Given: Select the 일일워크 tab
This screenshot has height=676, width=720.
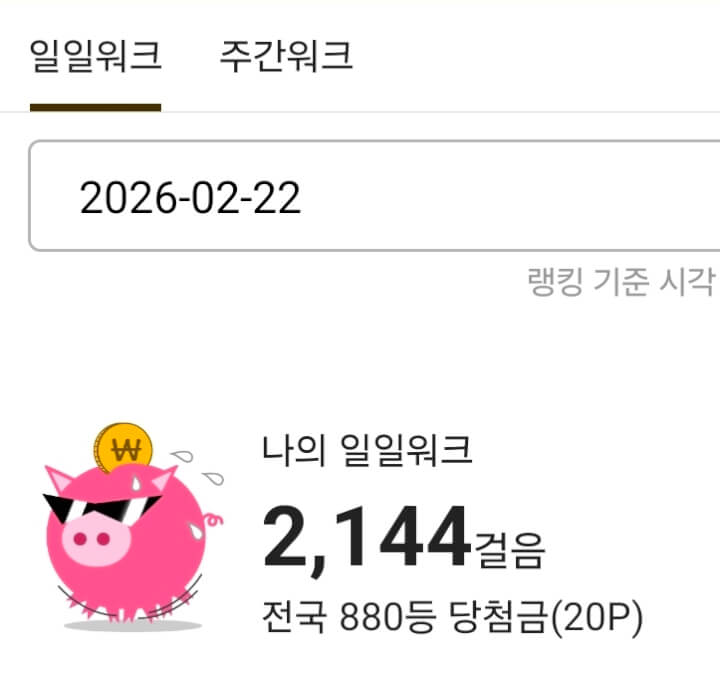Looking at the screenshot, I should [96, 56].
